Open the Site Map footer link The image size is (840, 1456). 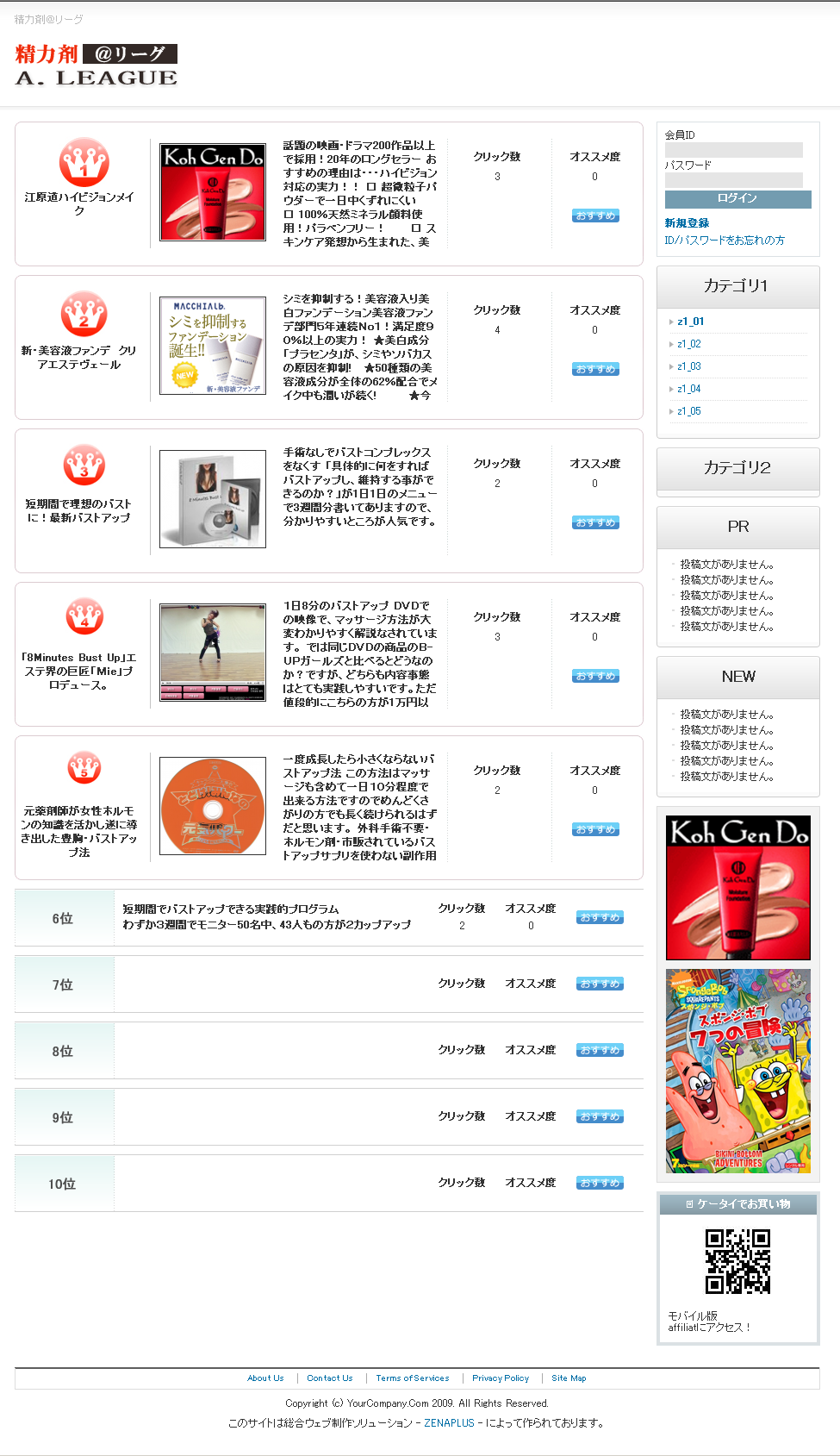tap(569, 1378)
